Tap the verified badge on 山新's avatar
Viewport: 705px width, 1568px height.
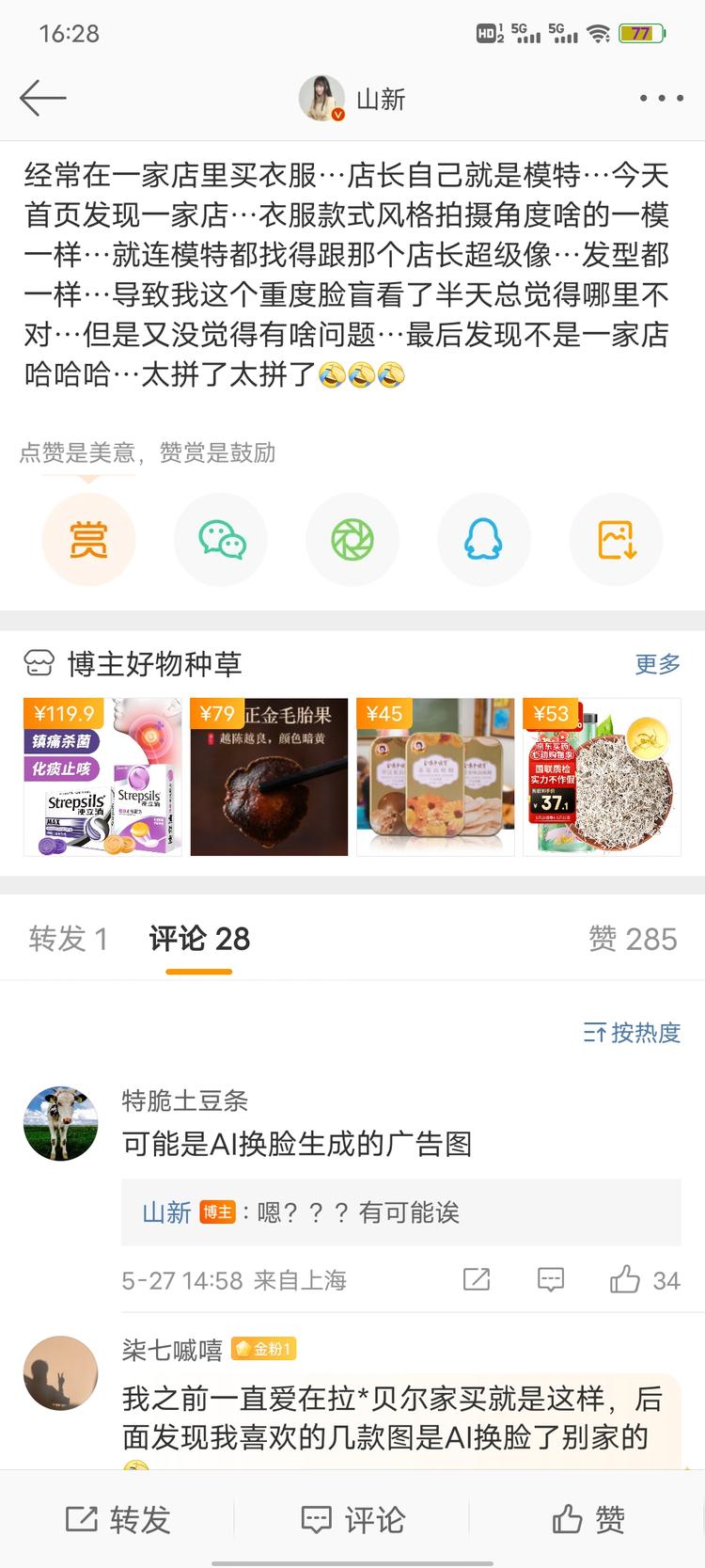click(338, 115)
